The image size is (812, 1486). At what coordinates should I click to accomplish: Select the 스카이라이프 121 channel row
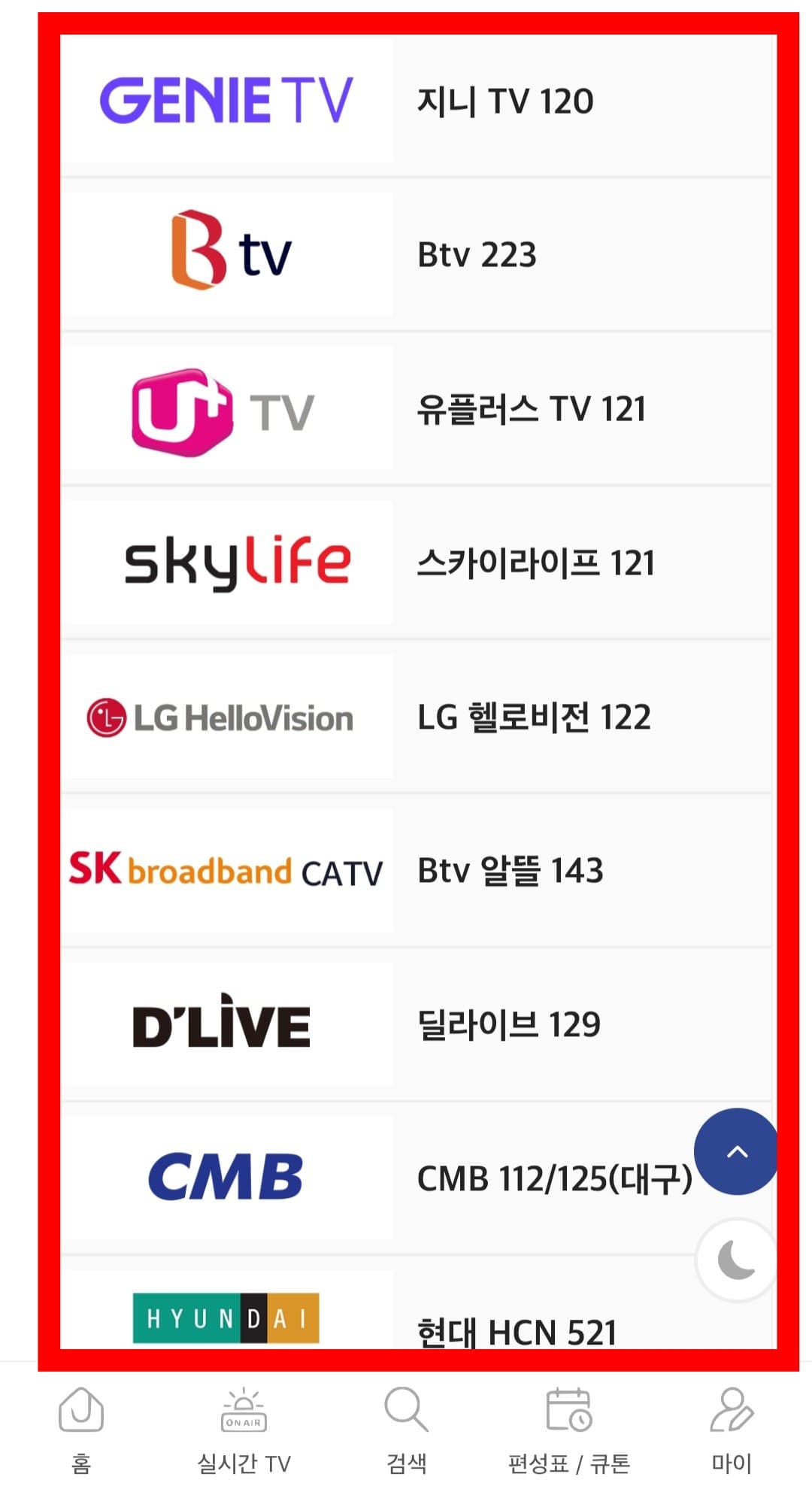(537, 563)
